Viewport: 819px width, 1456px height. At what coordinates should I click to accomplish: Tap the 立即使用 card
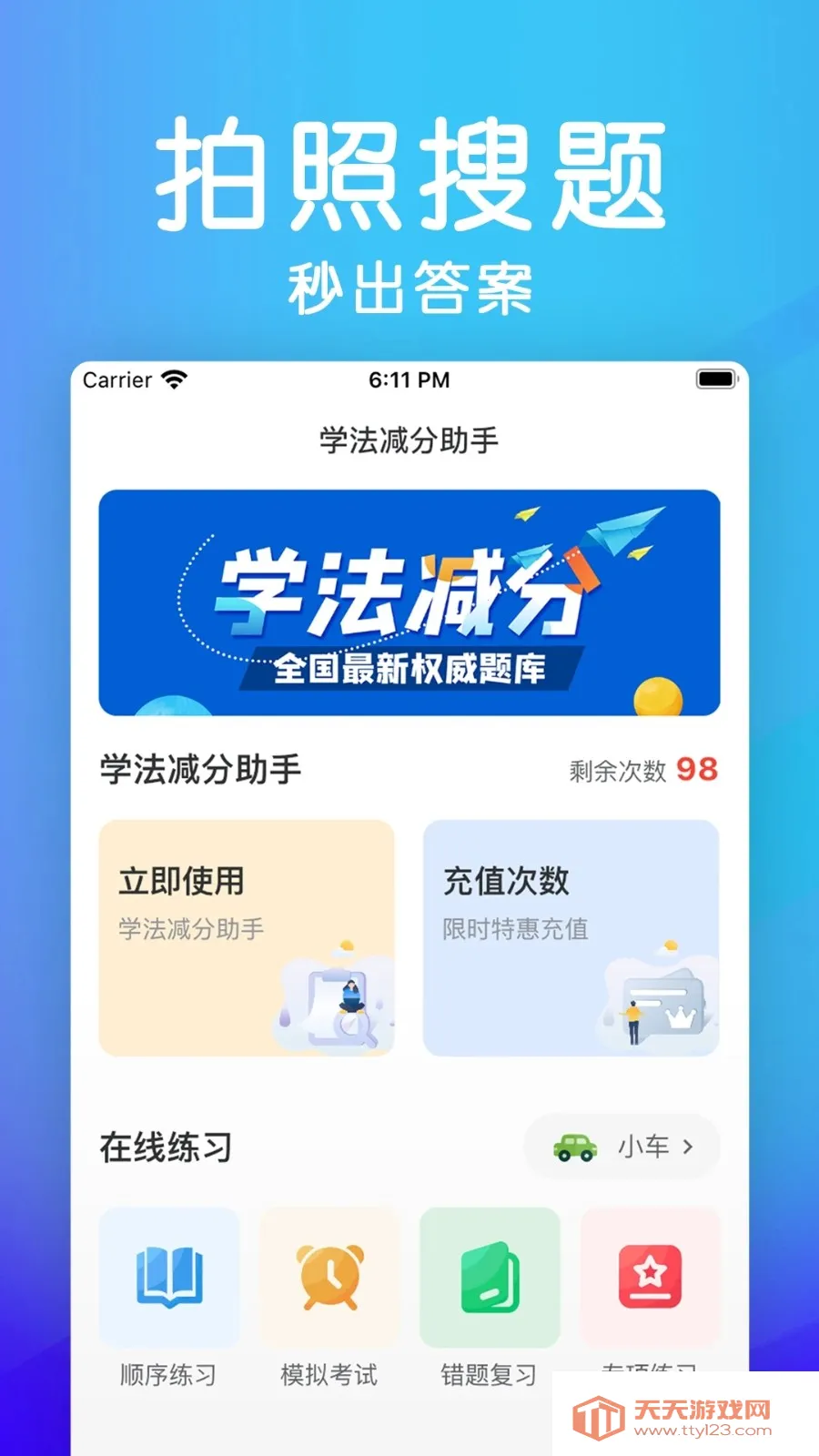tap(247, 937)
